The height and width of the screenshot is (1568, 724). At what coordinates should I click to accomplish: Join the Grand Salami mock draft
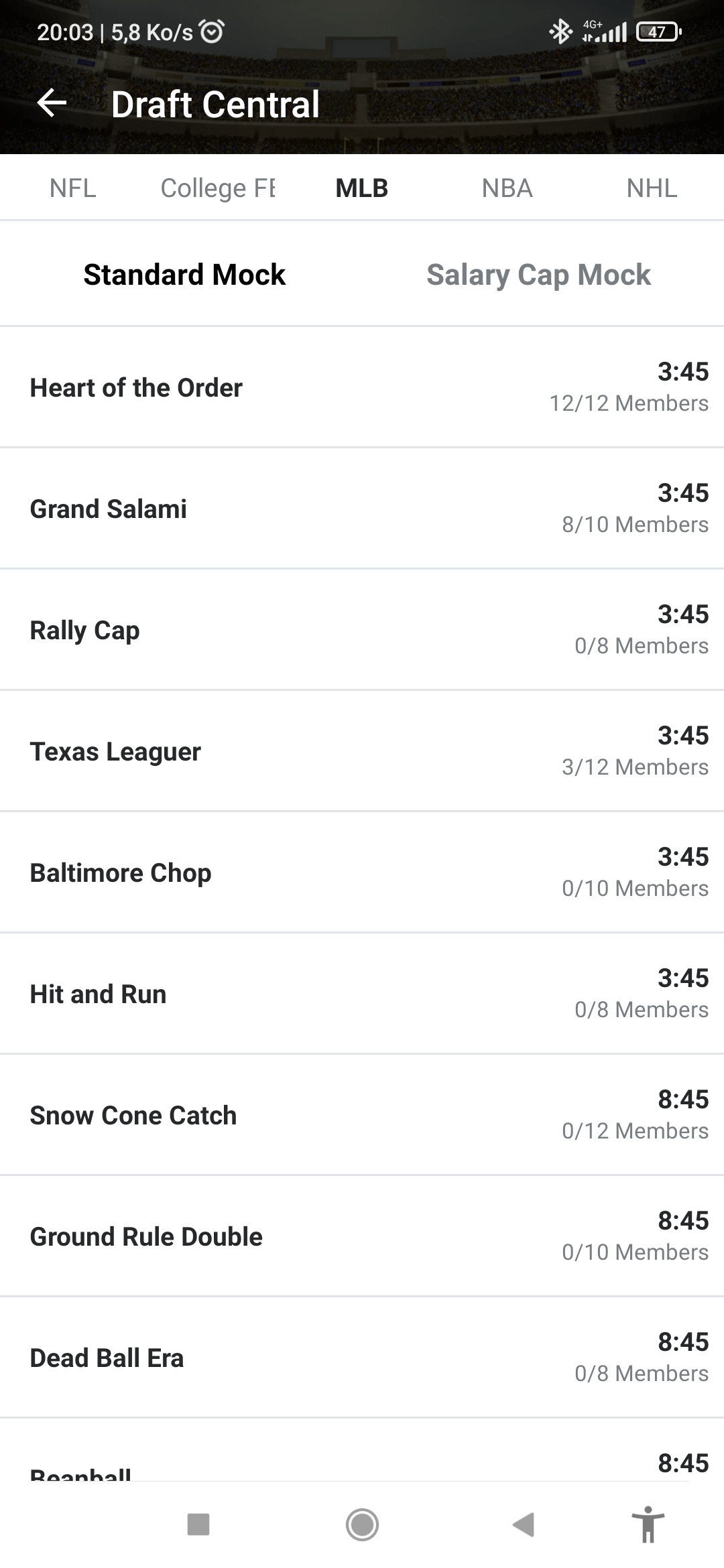pyautogui.click(x=362, y=509)
